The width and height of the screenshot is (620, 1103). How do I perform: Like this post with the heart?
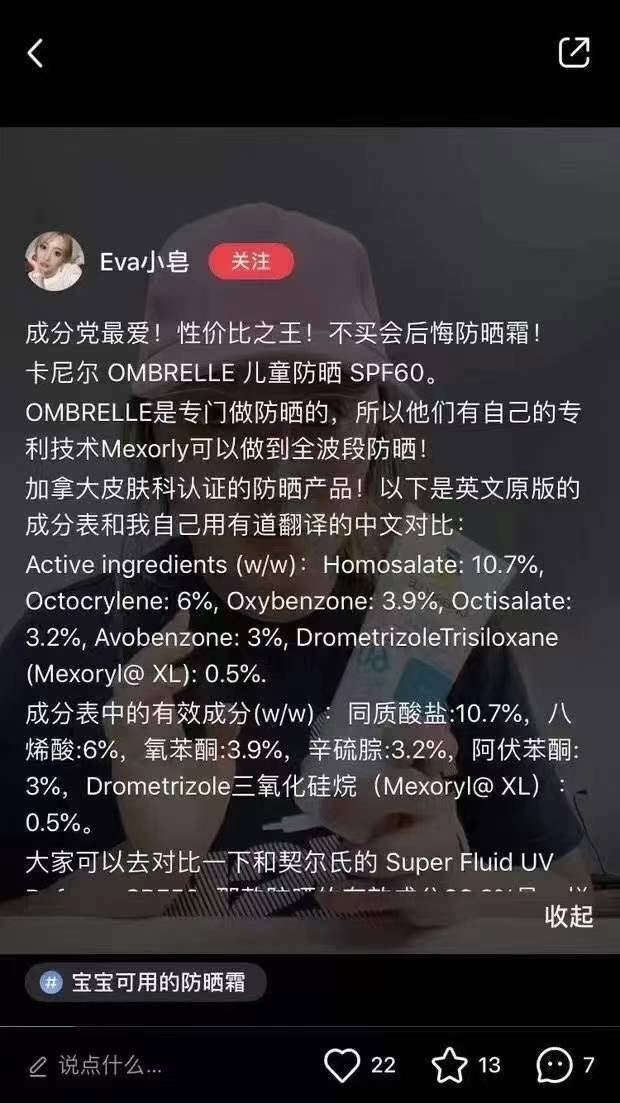343,1065
